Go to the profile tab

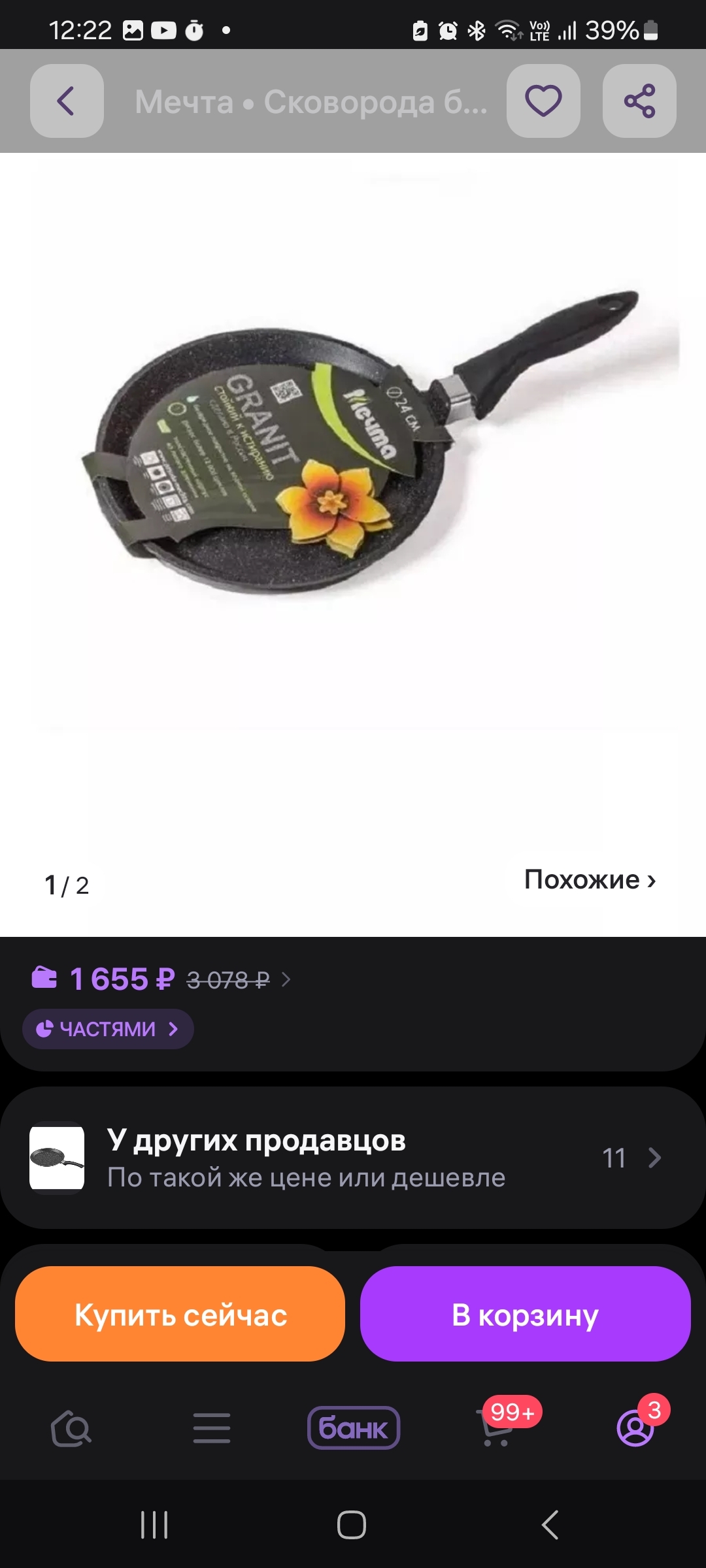[x=635, y=1428]
